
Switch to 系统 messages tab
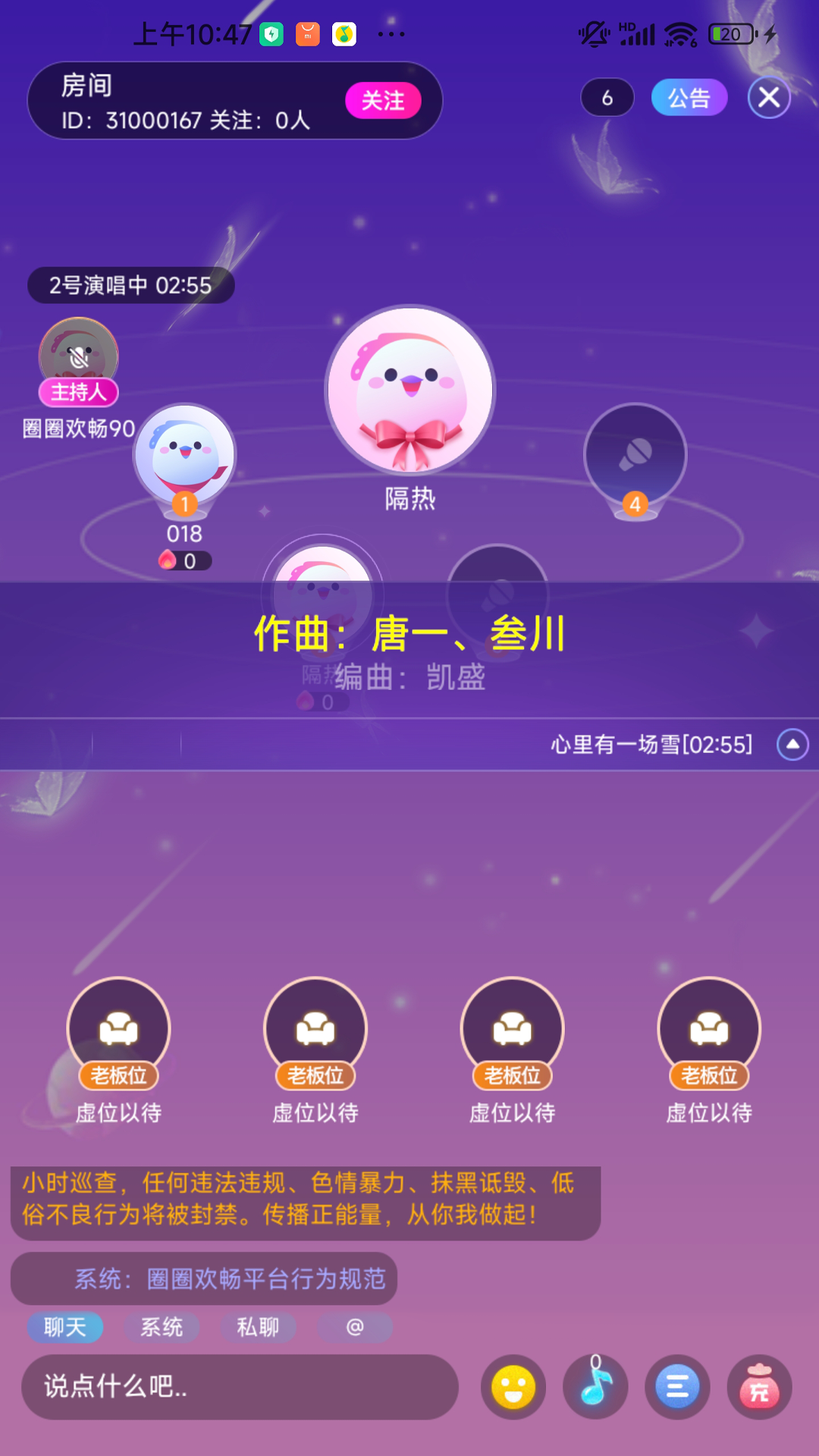162,1327
